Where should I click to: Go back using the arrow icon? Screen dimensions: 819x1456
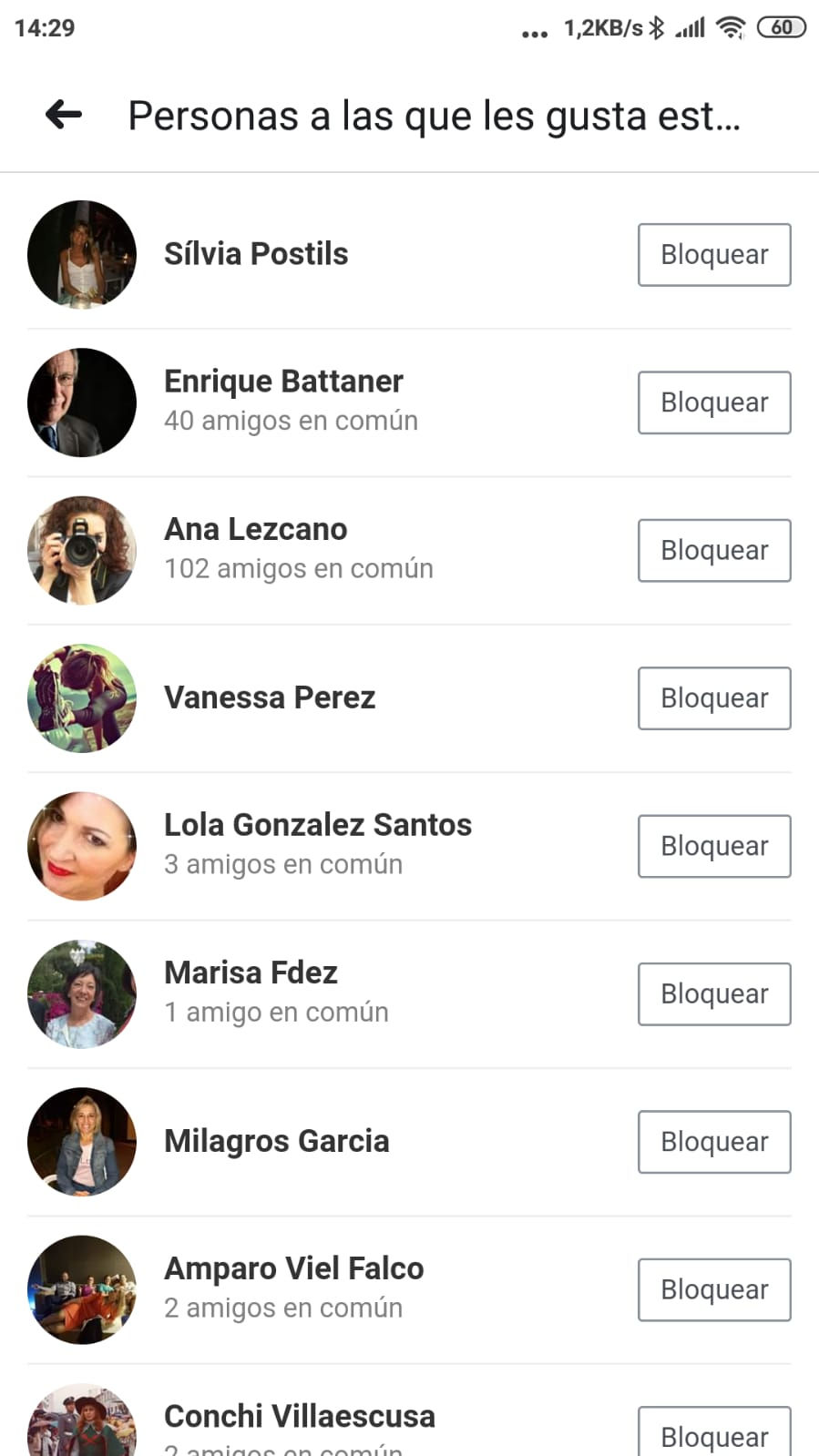click(64, 115)
